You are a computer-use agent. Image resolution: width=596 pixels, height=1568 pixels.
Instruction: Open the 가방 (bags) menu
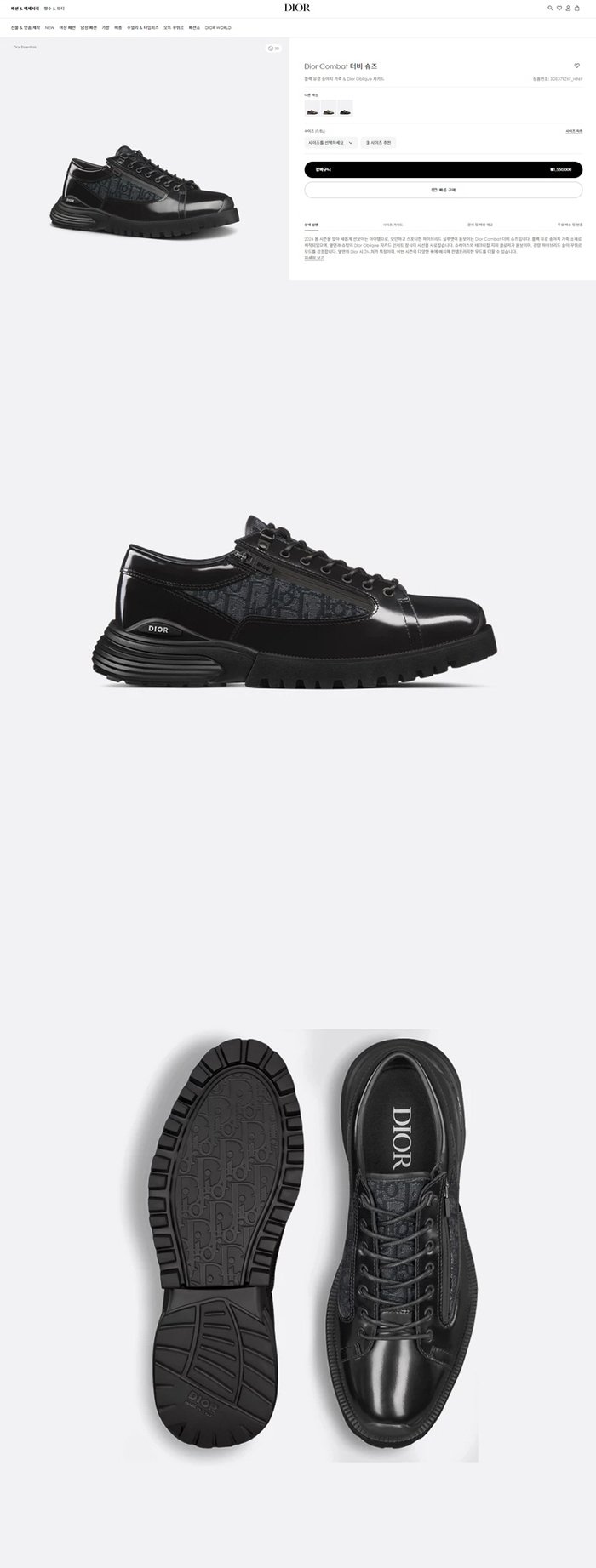tap(106, 27)
